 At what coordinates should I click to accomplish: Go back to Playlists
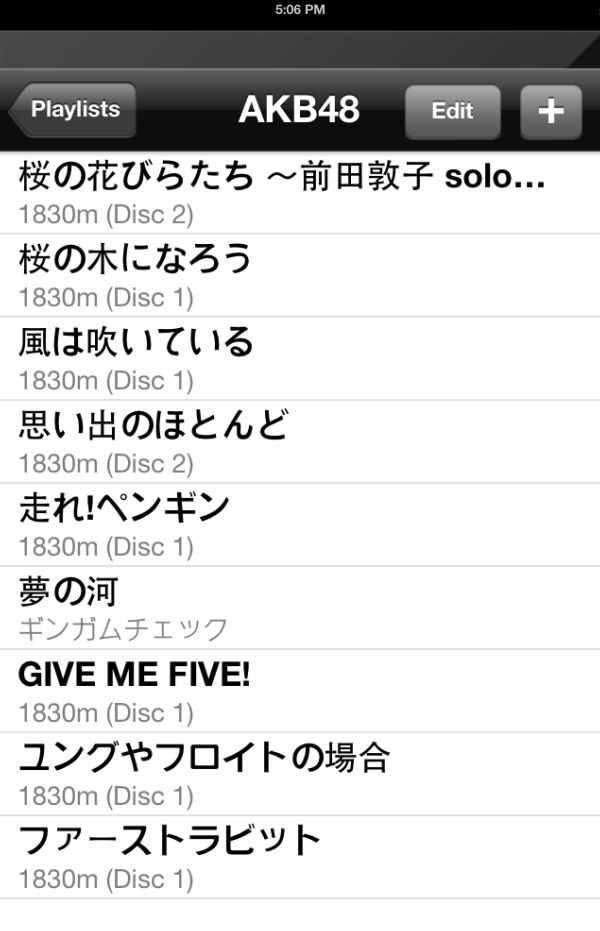tap(73, 110)
